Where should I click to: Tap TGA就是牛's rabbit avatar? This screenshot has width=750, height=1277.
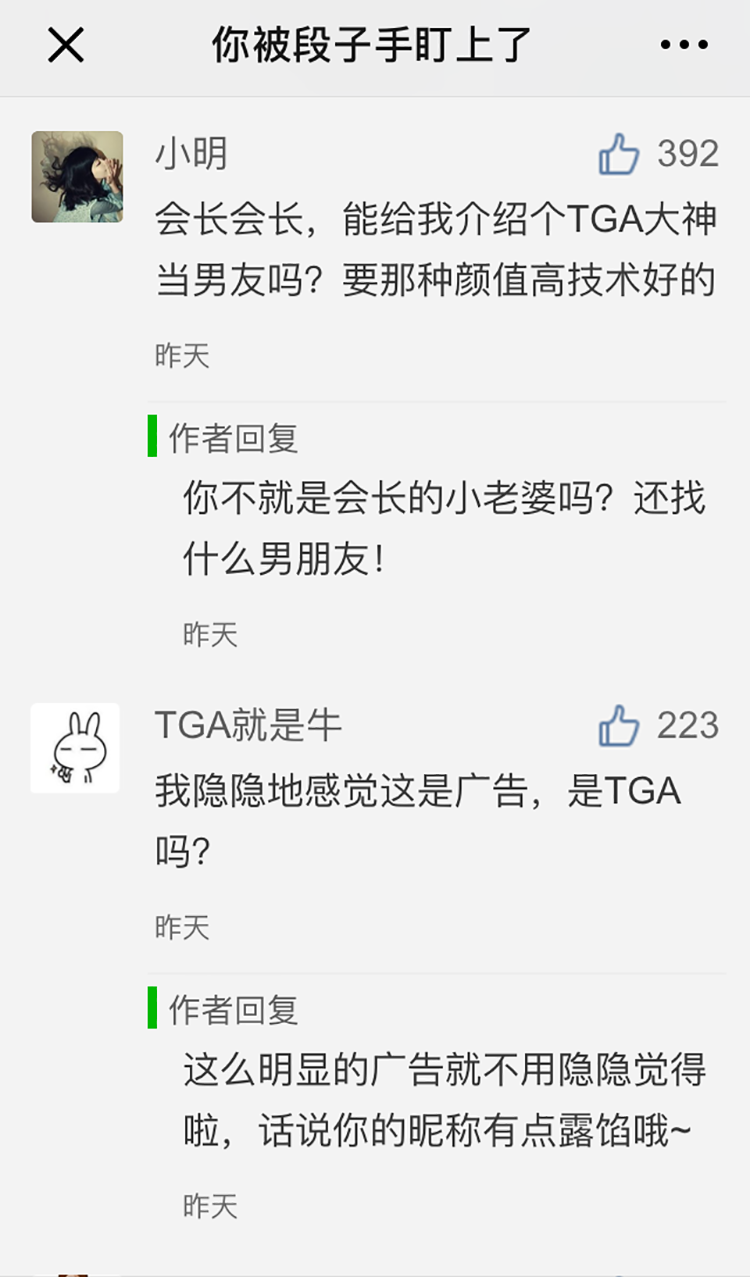(x=75, y=748)
